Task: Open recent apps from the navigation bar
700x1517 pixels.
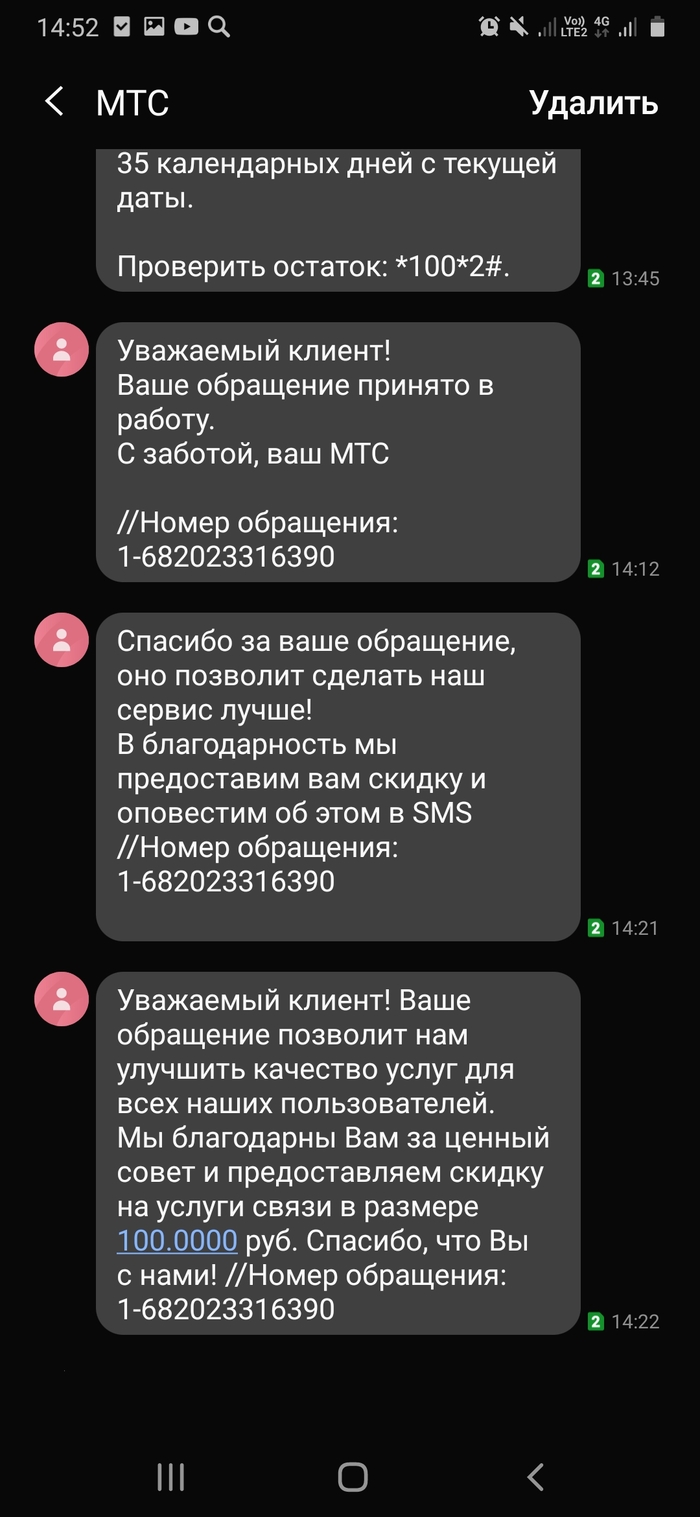Action: click(171, 1476)
